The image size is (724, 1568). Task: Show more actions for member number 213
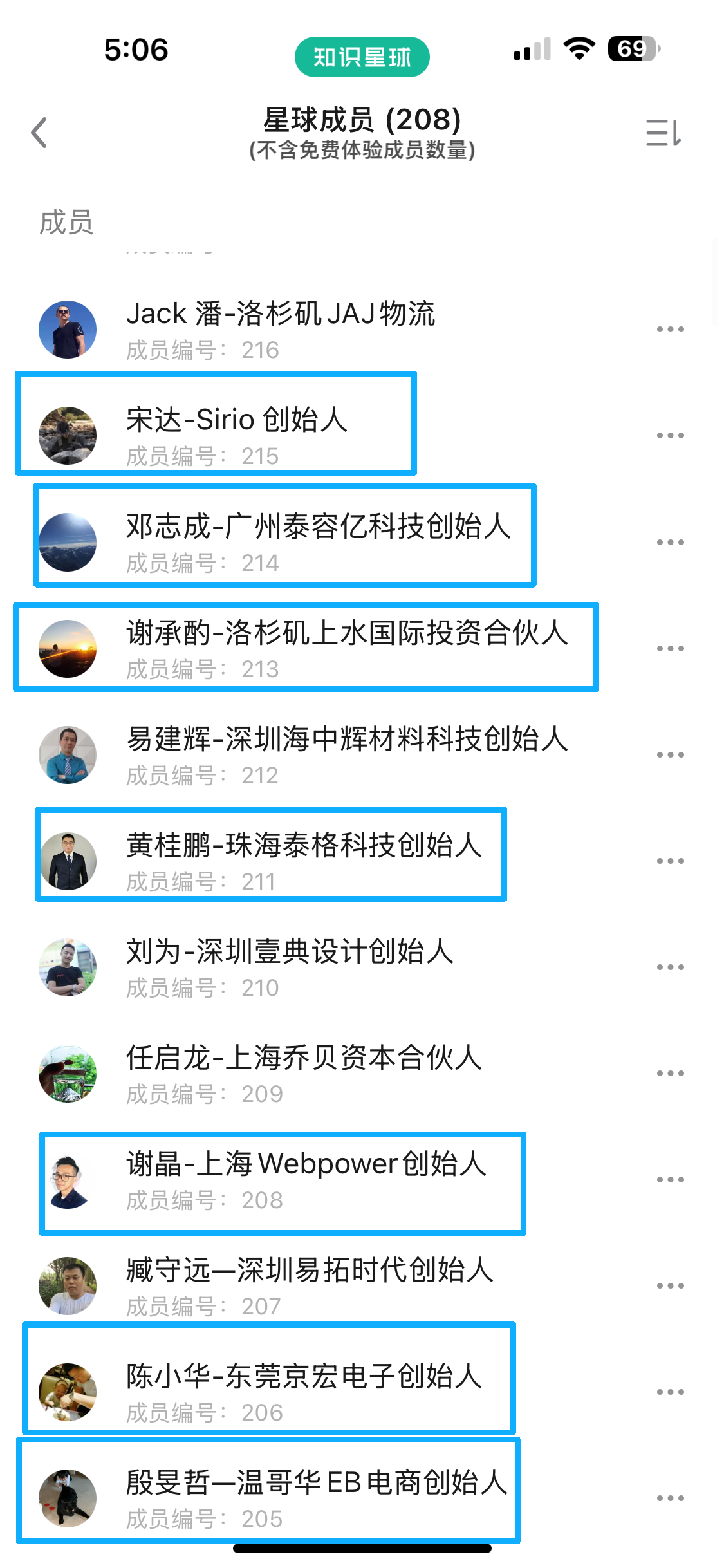[x=670, y=648]
